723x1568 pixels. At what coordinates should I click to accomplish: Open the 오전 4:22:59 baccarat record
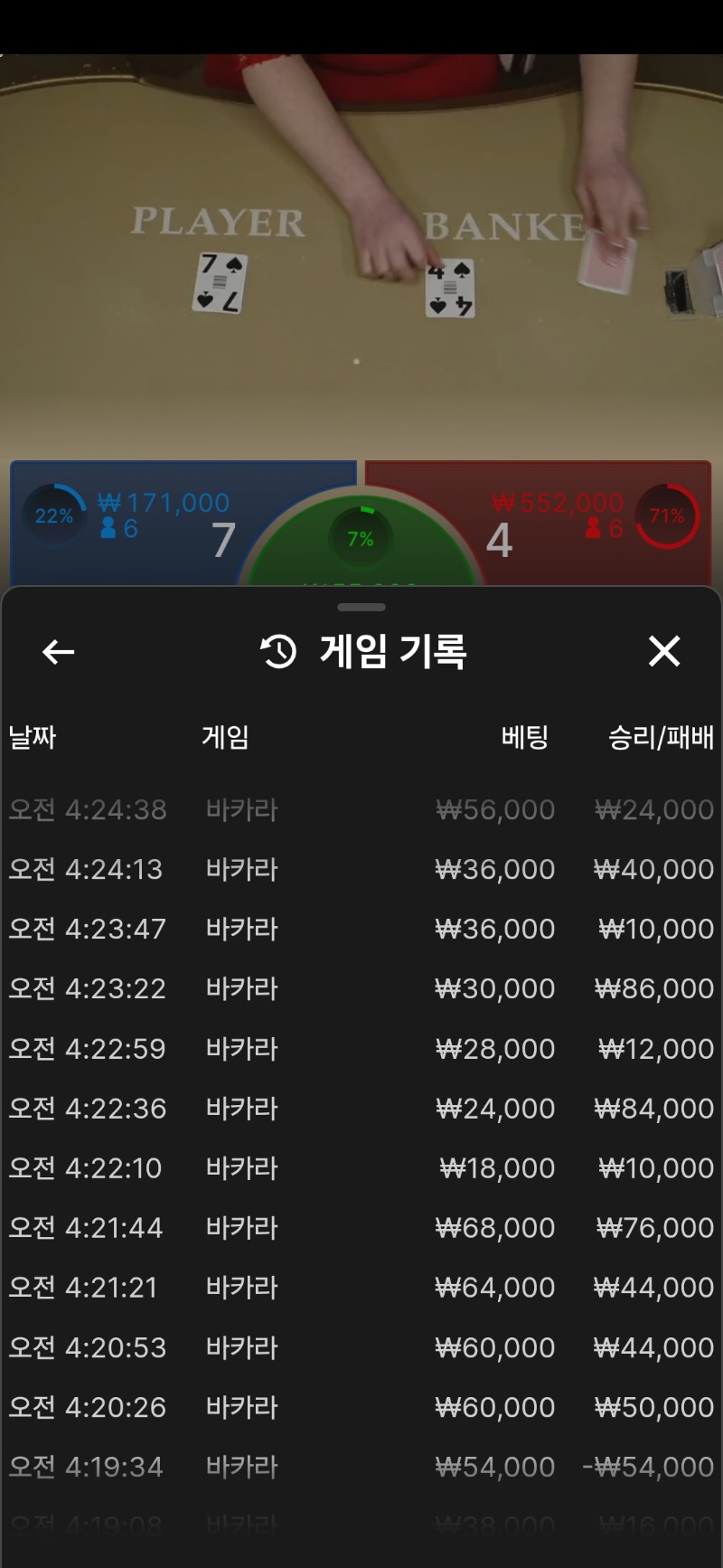click(361, 1049)
